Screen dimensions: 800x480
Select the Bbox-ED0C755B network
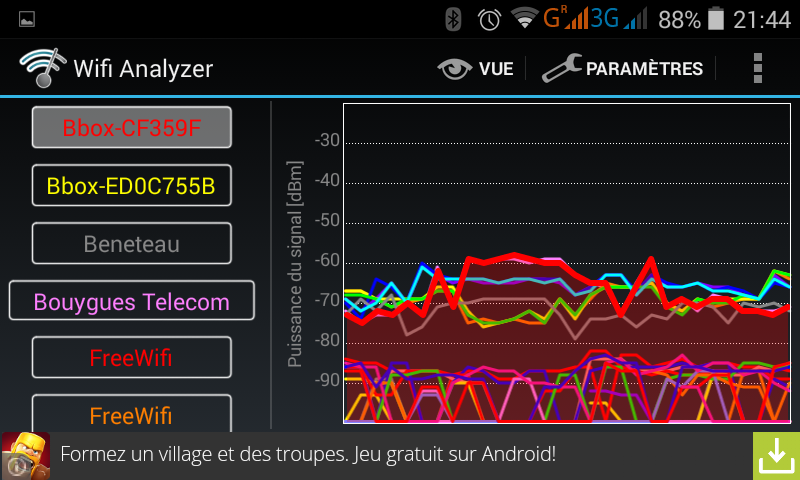pyautogui.click(x=132, y=185)
